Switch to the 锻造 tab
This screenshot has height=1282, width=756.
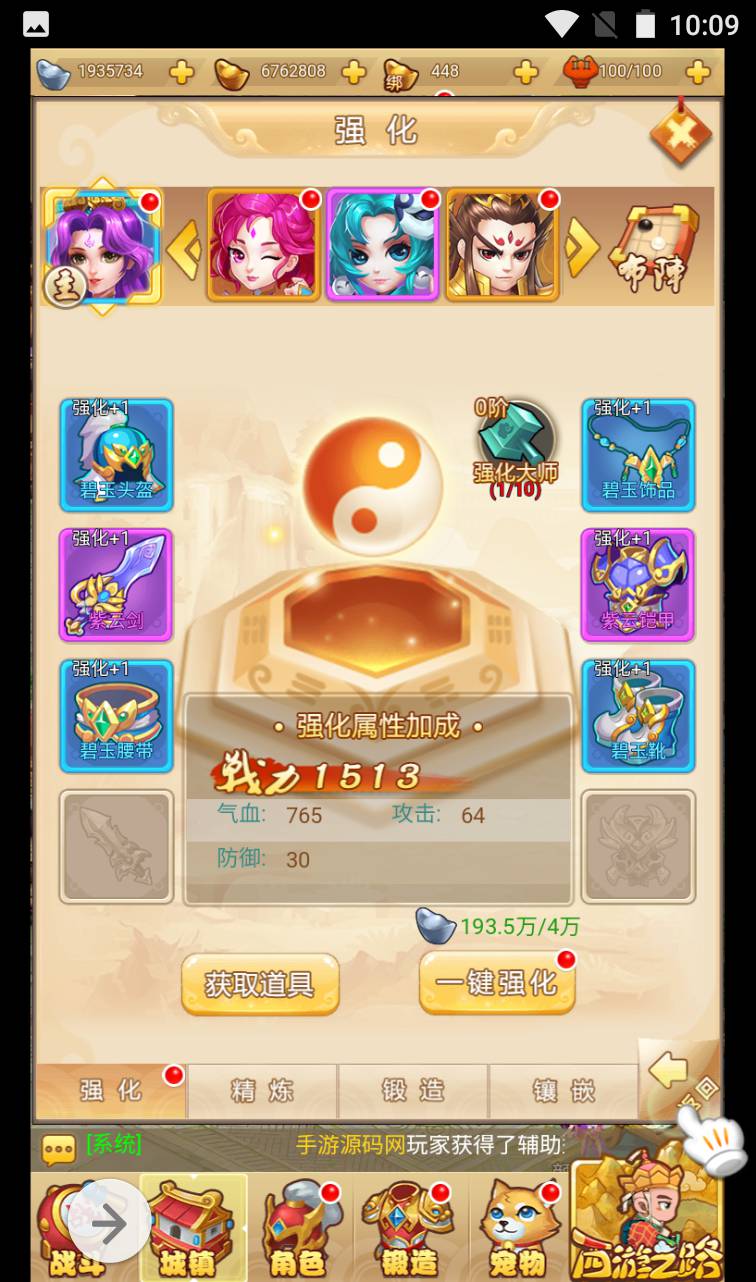pos(413,1091)
